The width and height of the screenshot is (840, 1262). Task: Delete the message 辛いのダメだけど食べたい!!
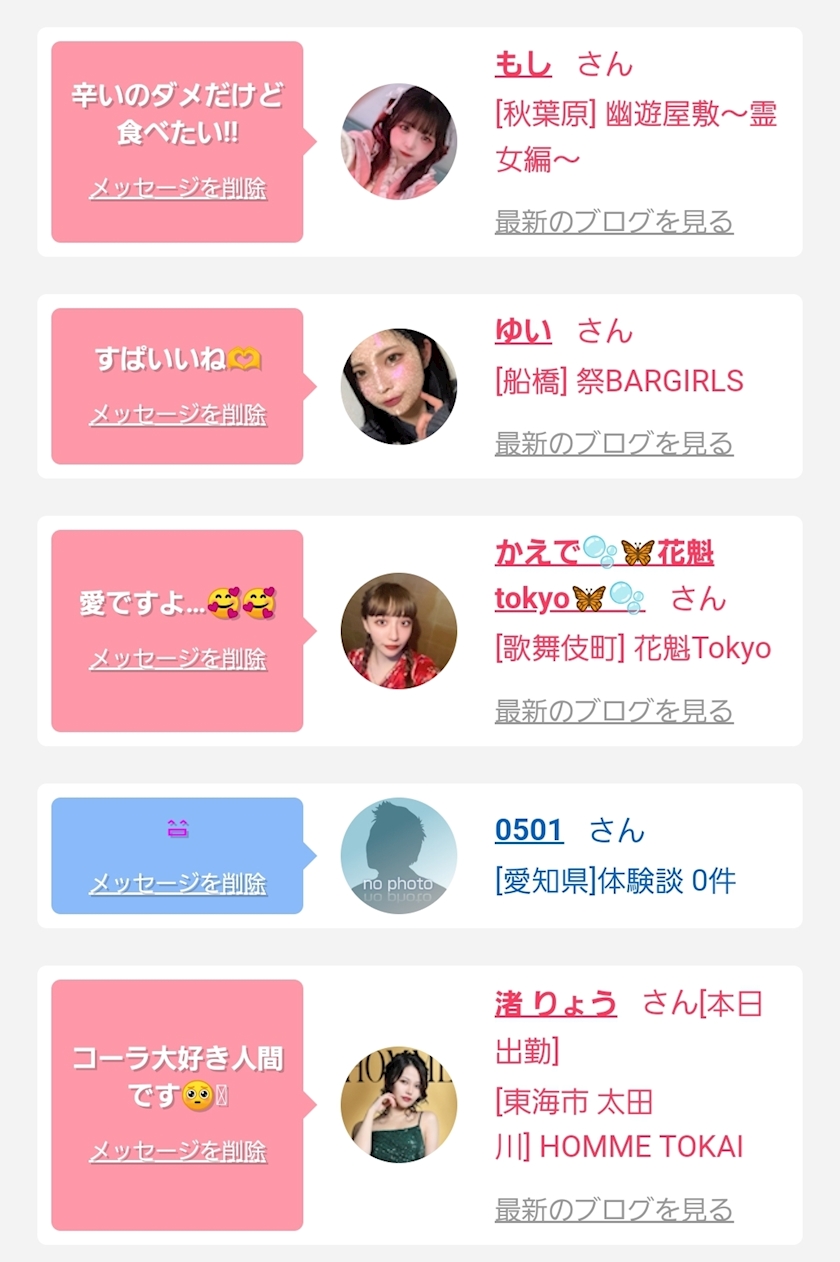[178, 188]
